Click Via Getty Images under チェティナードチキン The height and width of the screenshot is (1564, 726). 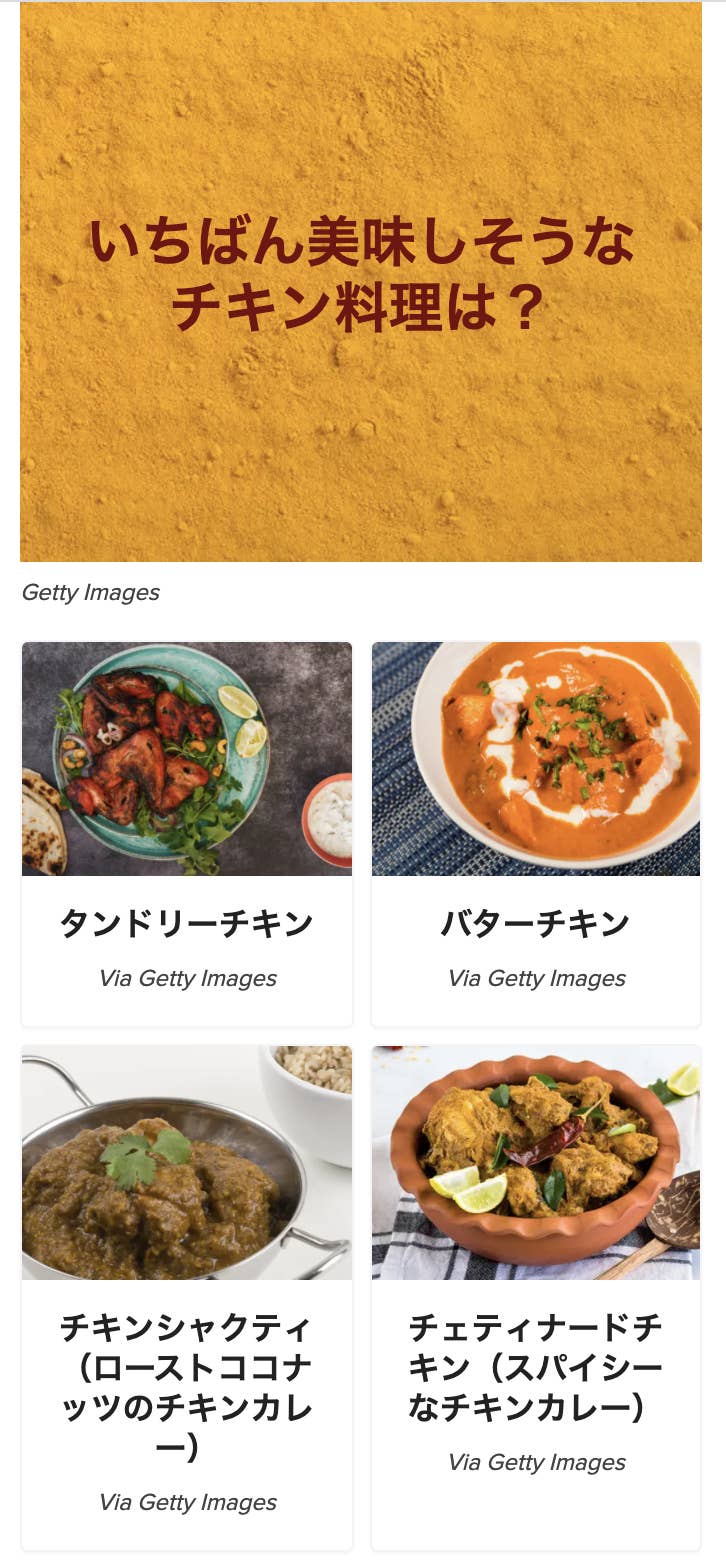click(x=536, y=1462)
